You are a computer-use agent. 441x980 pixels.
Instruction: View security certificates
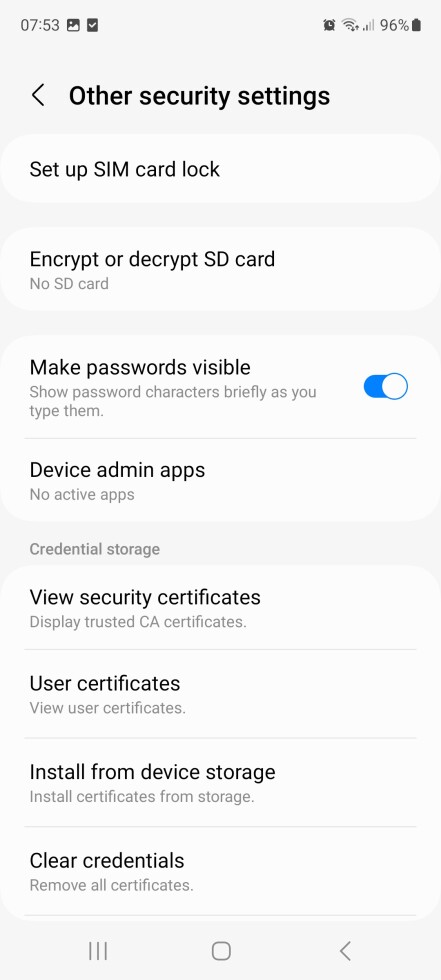click(x=220, y=608)
